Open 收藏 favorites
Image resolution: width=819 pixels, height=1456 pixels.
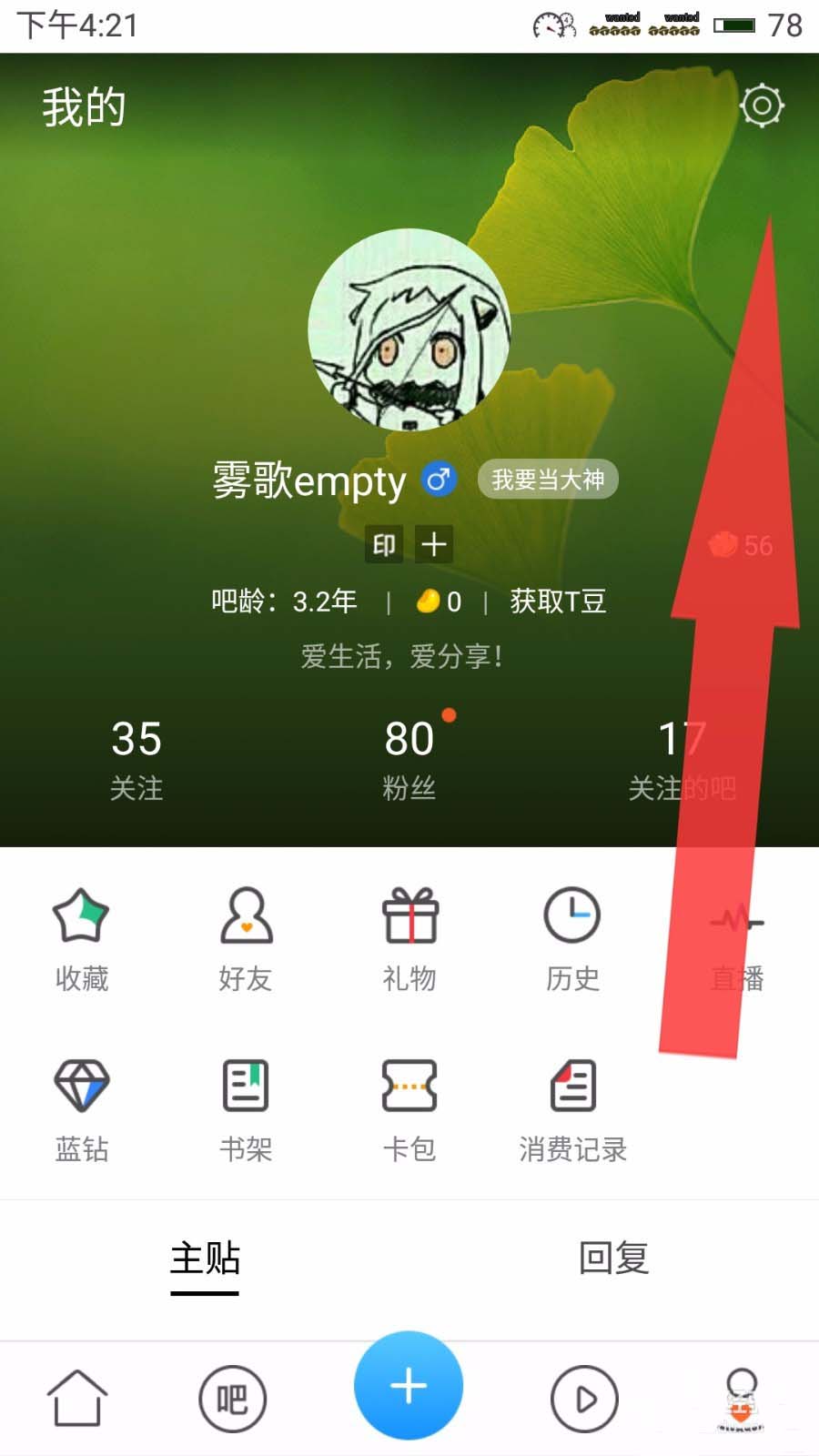tap(82, 939)
